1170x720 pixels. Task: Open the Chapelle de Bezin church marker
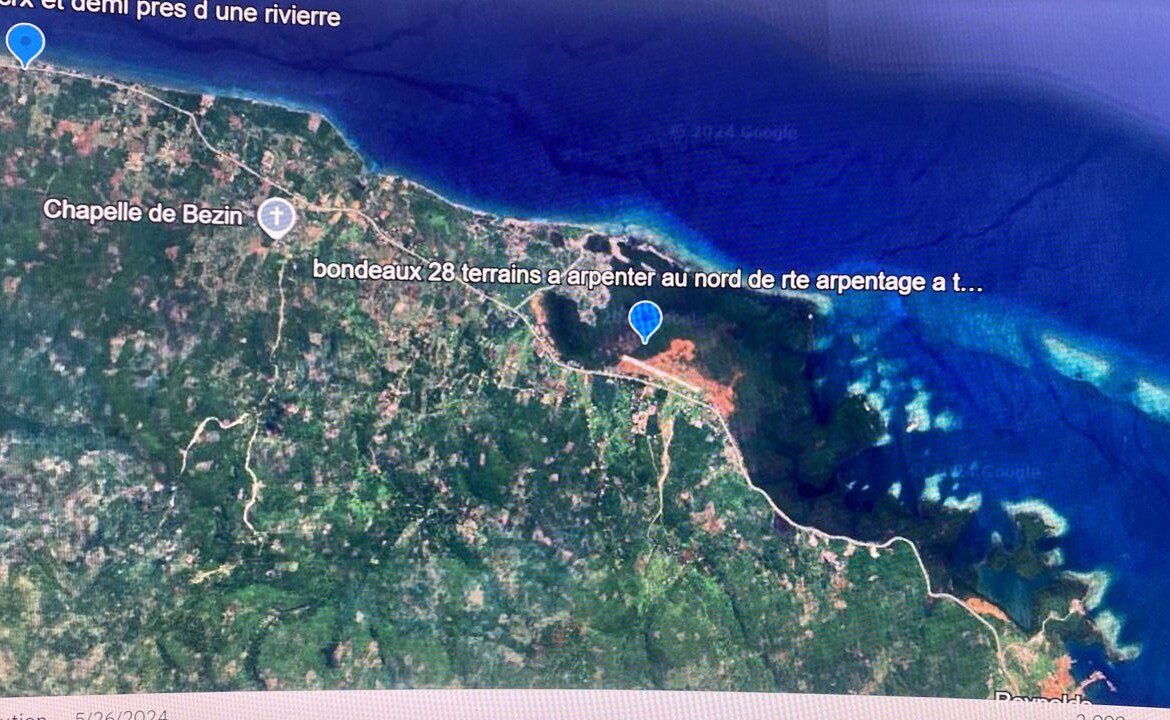tap(276, 216)
